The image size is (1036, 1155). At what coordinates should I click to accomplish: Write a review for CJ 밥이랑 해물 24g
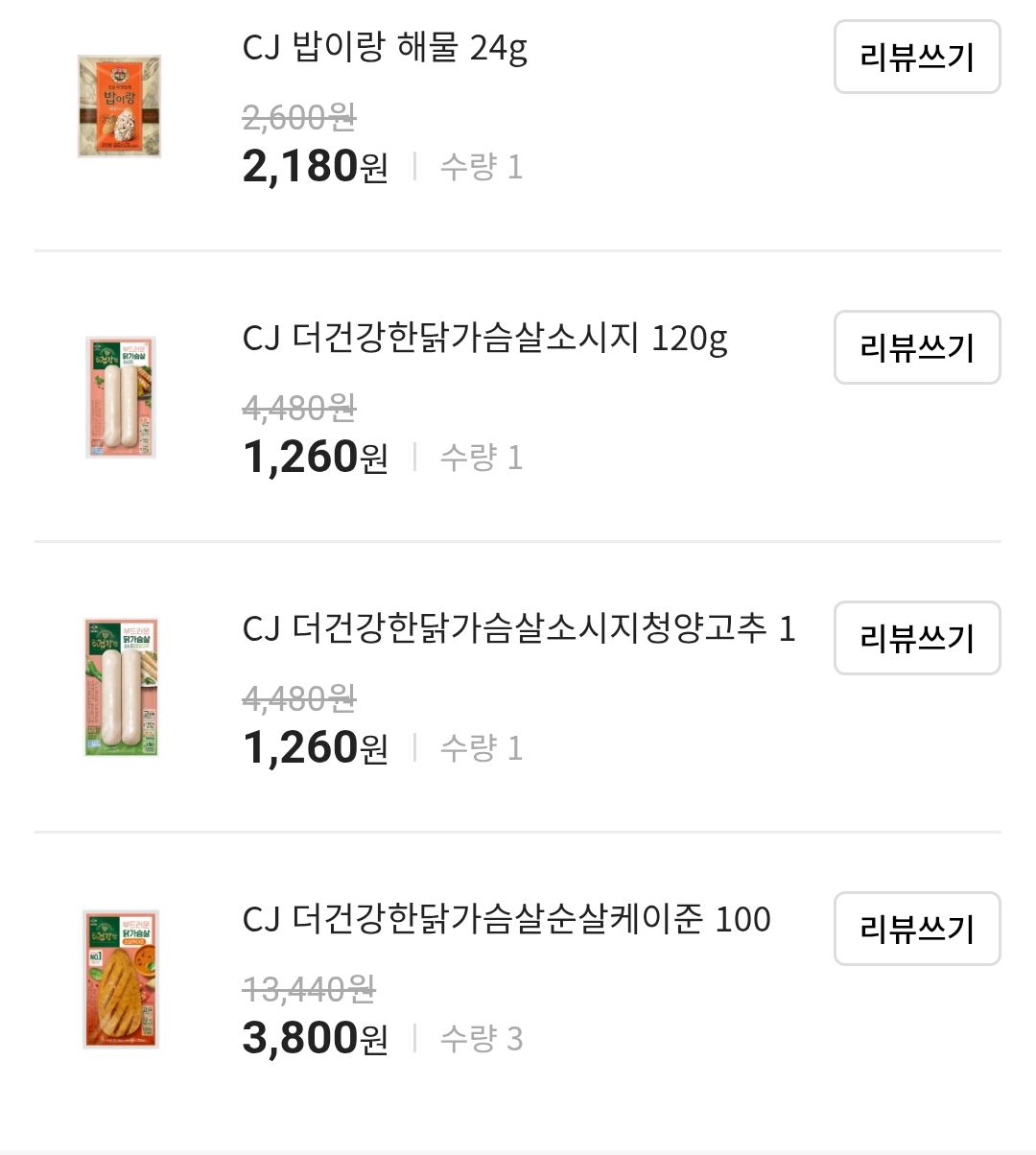[916, 58]
